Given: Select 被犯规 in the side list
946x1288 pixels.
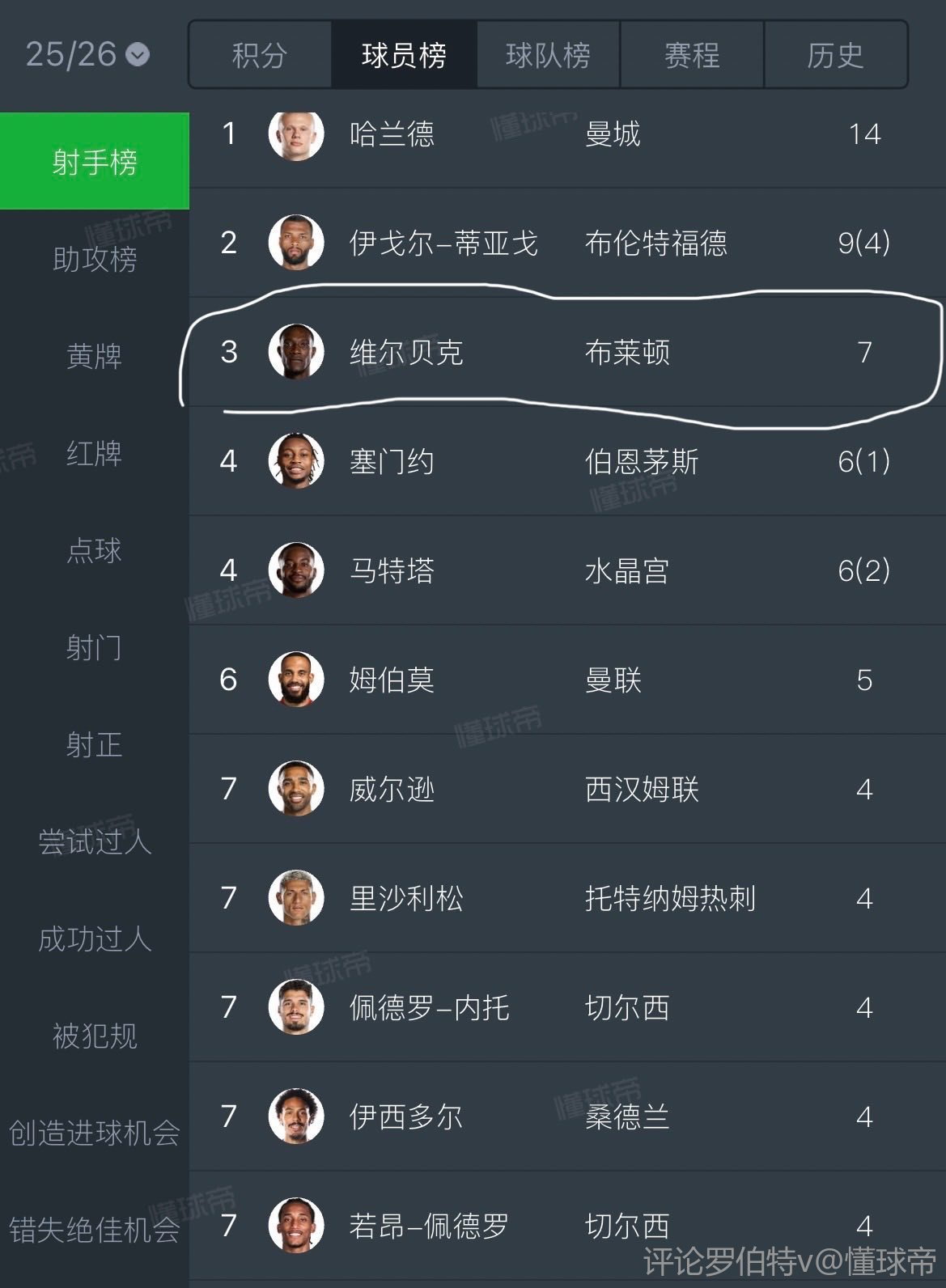Looking at the screenshot, I should pos(95,1036).
